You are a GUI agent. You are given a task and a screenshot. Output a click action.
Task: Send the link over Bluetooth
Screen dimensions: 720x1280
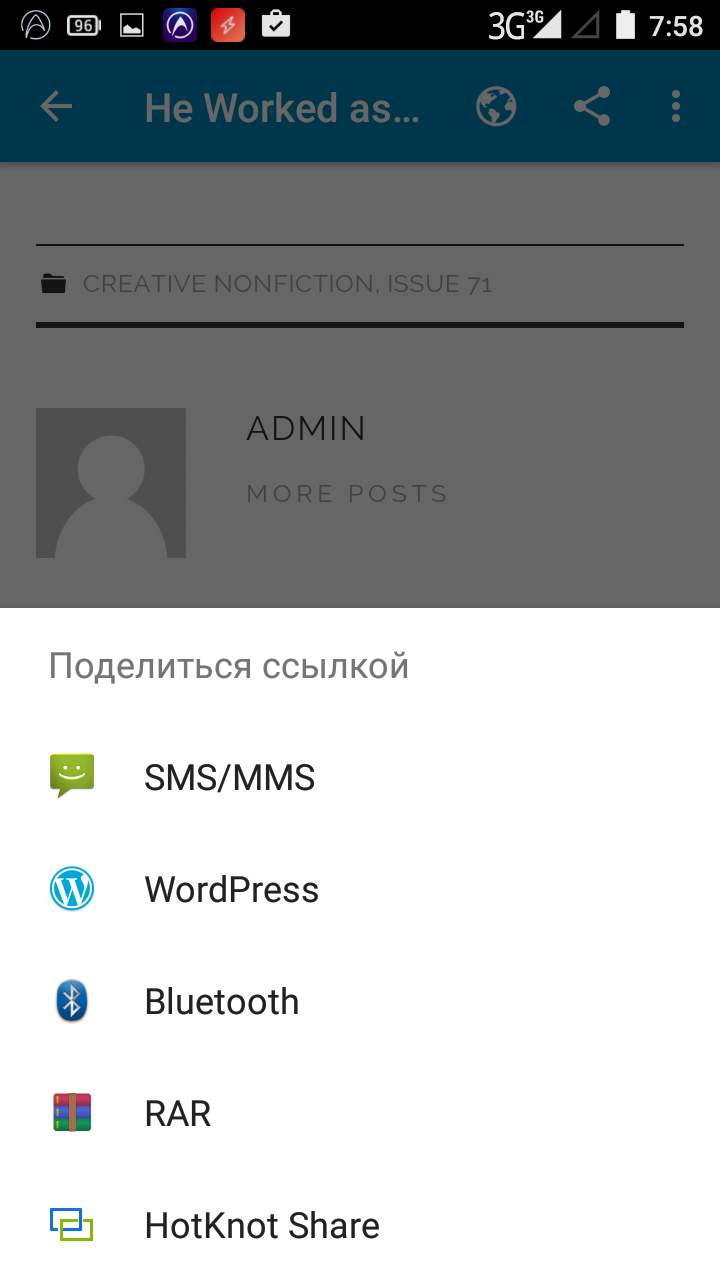(222, 1001)
